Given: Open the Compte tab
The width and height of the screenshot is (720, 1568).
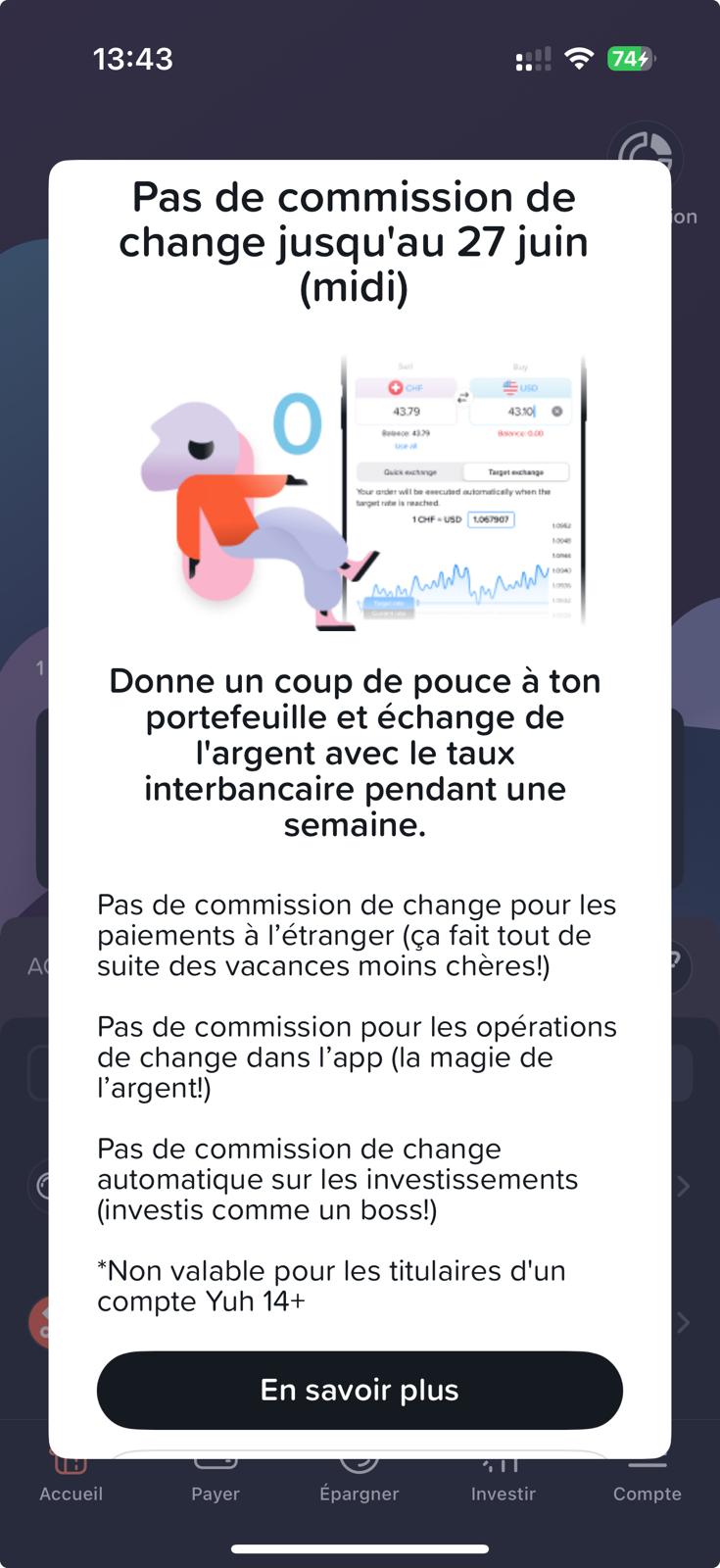Looking at the screenshot, I should 647,1484.
